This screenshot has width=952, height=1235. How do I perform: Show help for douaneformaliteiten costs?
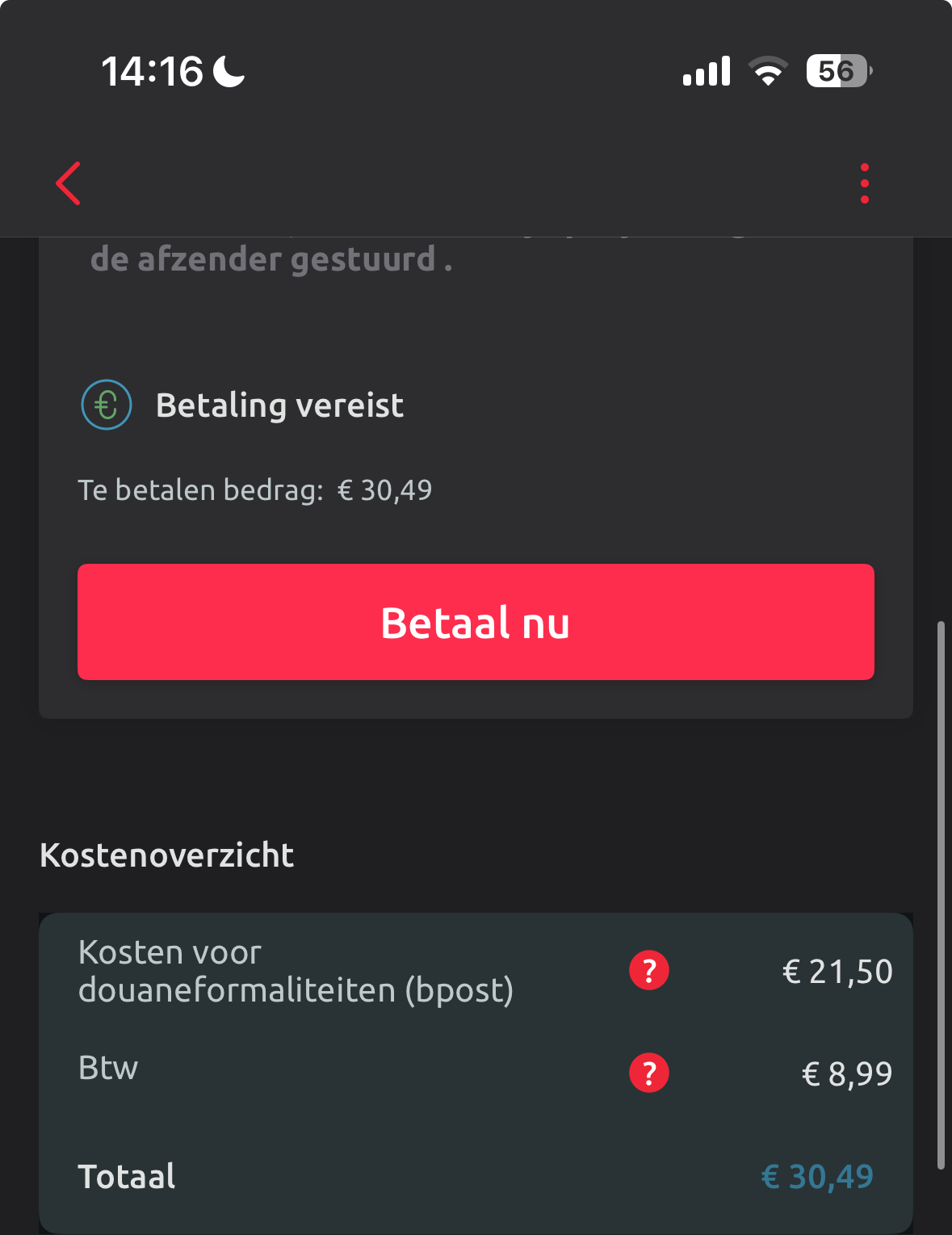click(649, 970)
